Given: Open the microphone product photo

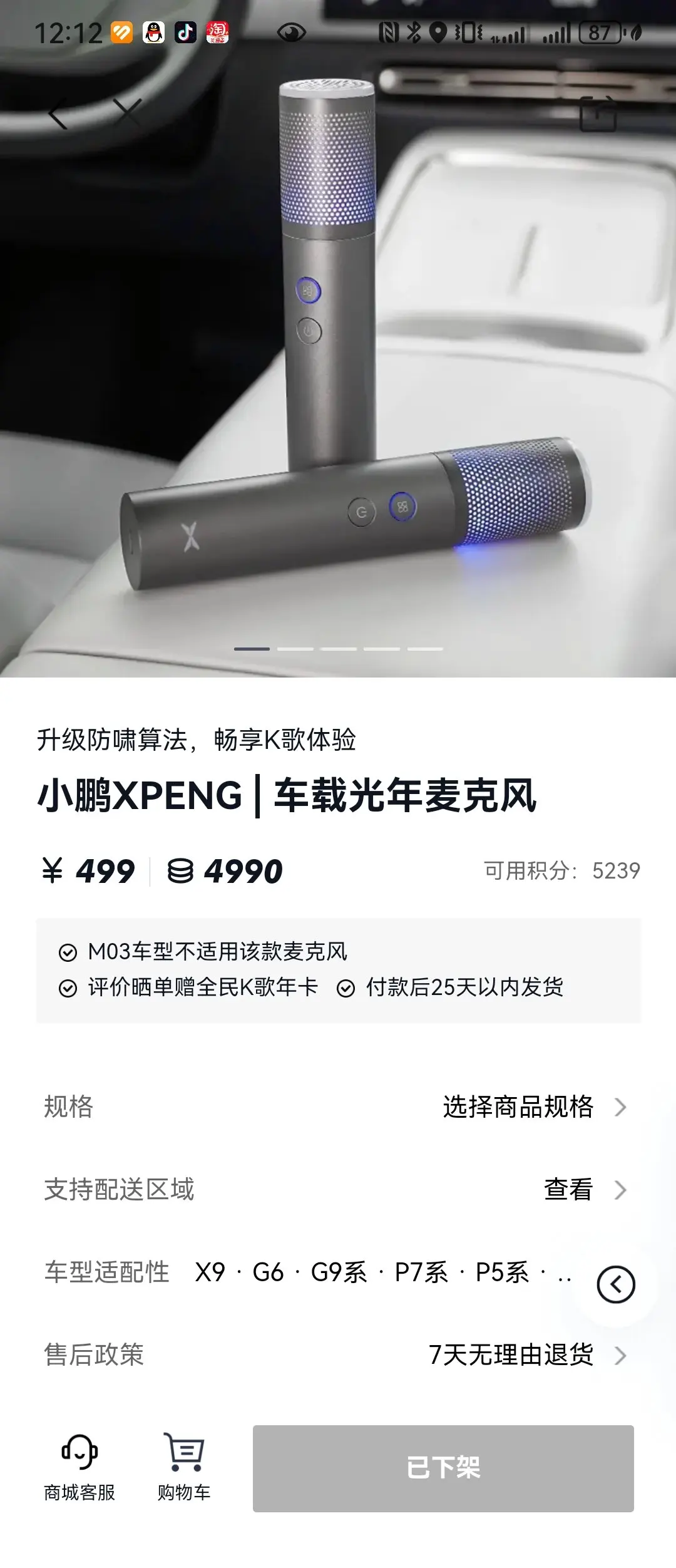Looking at the screenshot, I should pos(338,376).
